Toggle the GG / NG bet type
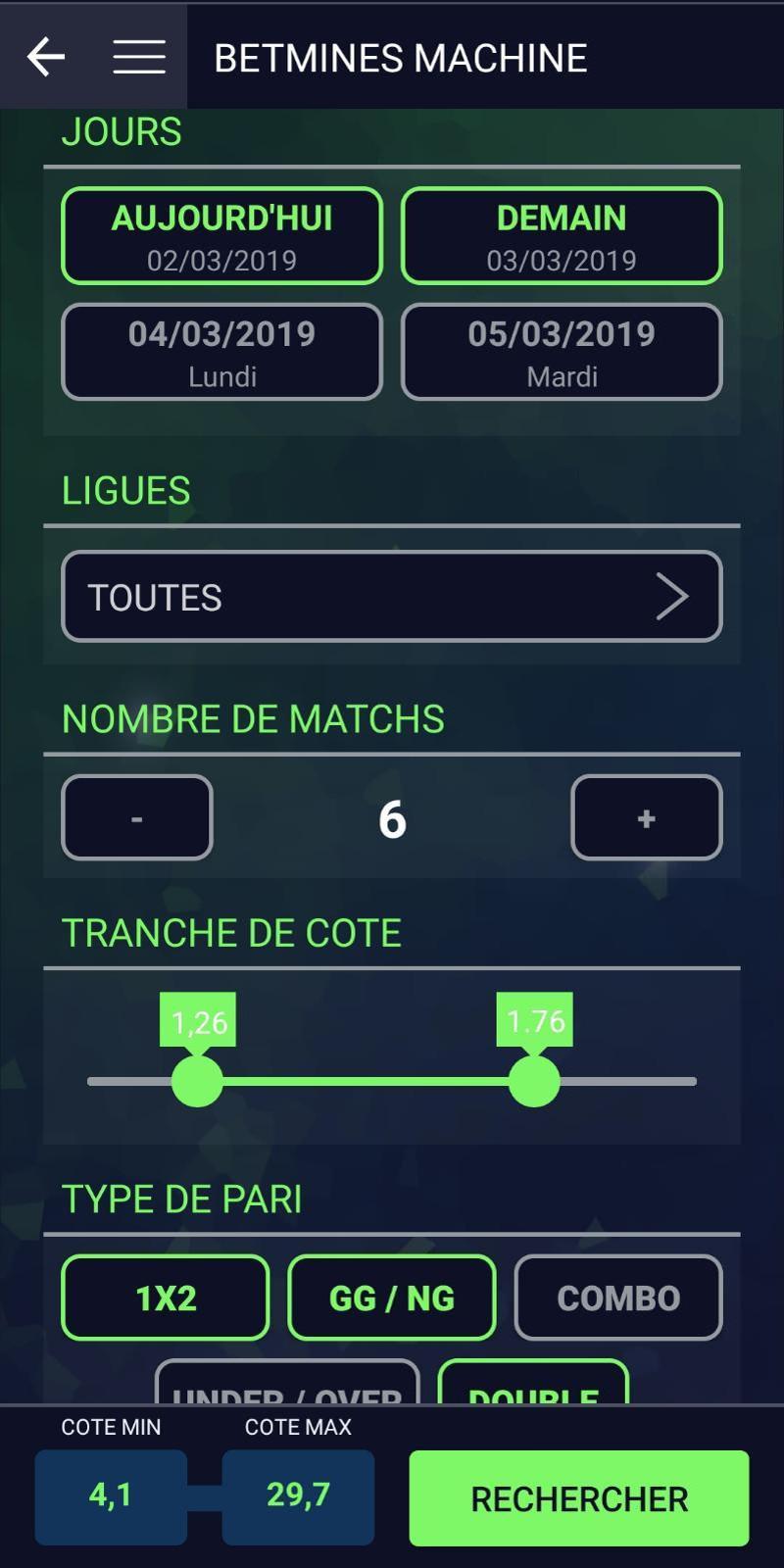Image resolution: width=784 pixels, height=1568 pixels. coord(392,1298)
